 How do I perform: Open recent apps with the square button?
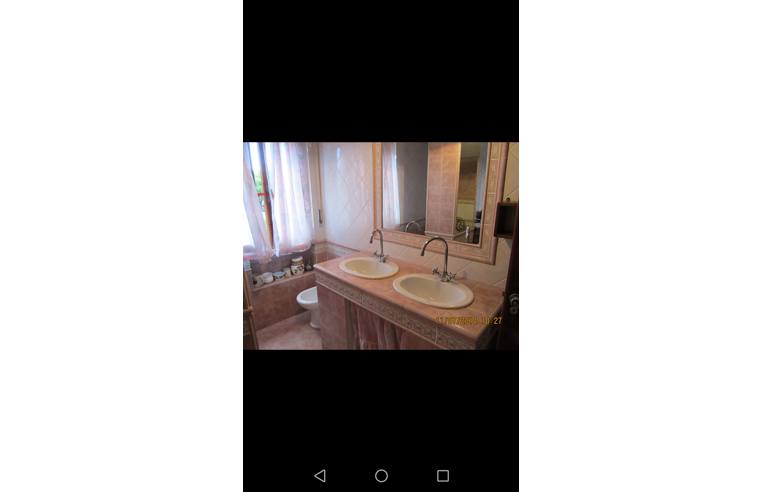[443, 476]
